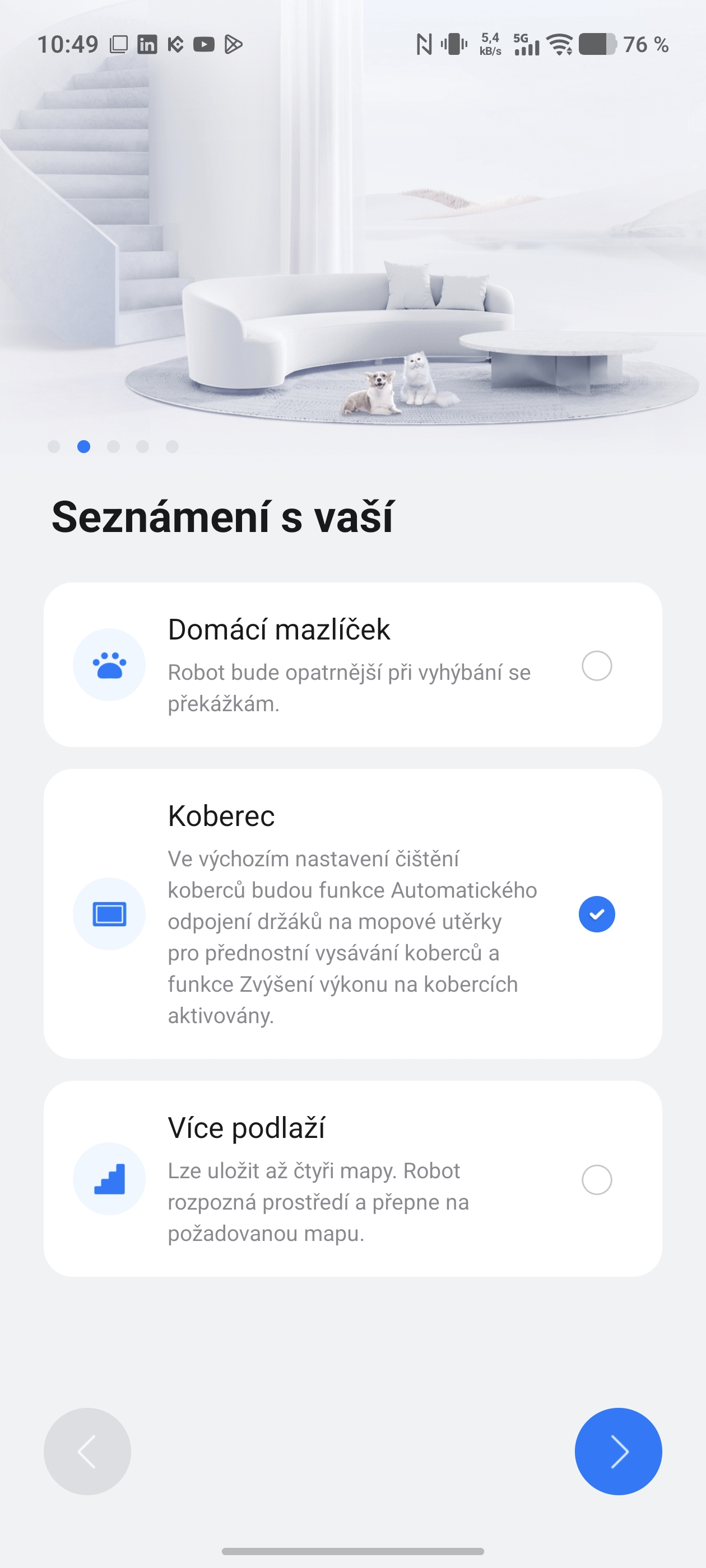The width and height of the screenshot is (706, 1568).
Task: Go back with the left arrow button
Action: [x=87, y=1451]
